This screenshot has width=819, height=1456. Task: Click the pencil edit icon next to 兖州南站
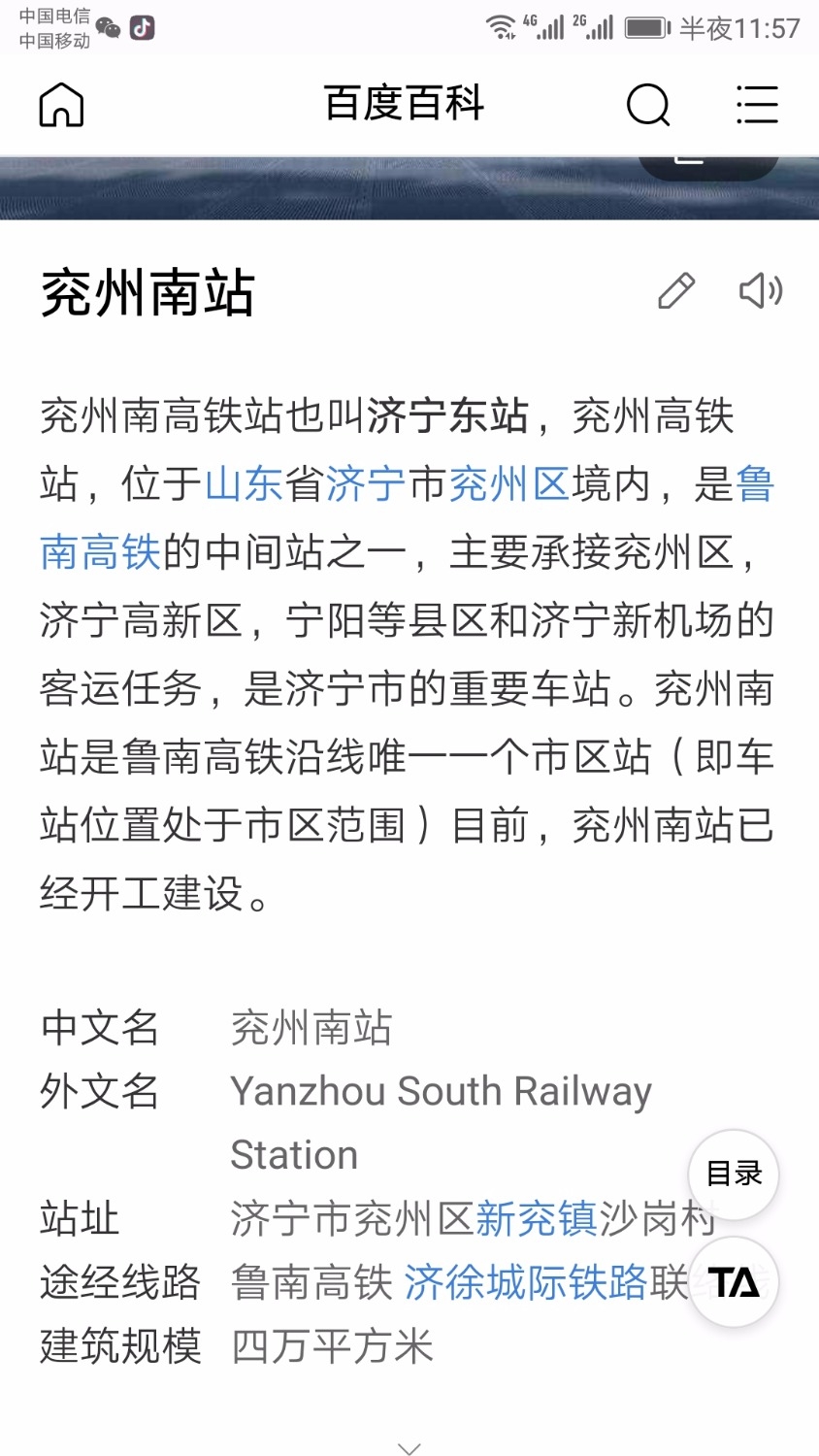(677, 292)
